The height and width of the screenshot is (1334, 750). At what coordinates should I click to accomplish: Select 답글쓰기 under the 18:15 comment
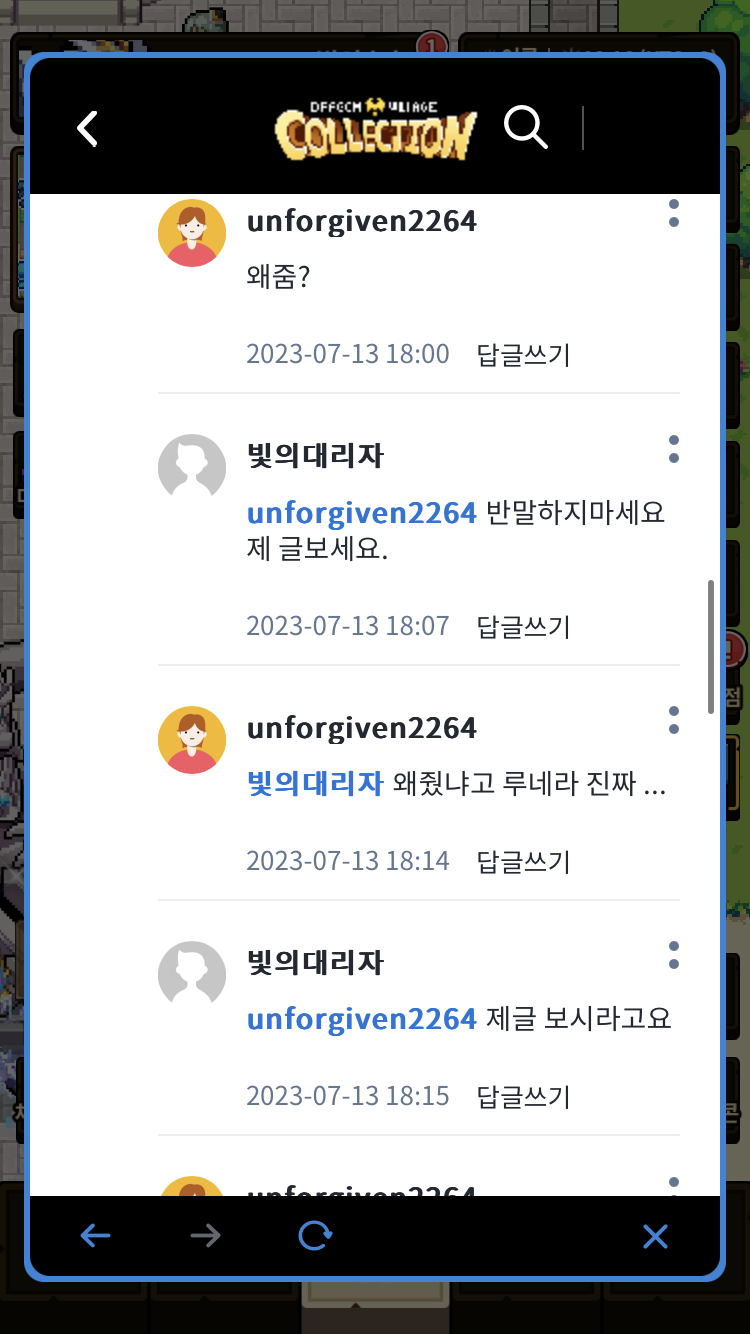coord(523,1096)
